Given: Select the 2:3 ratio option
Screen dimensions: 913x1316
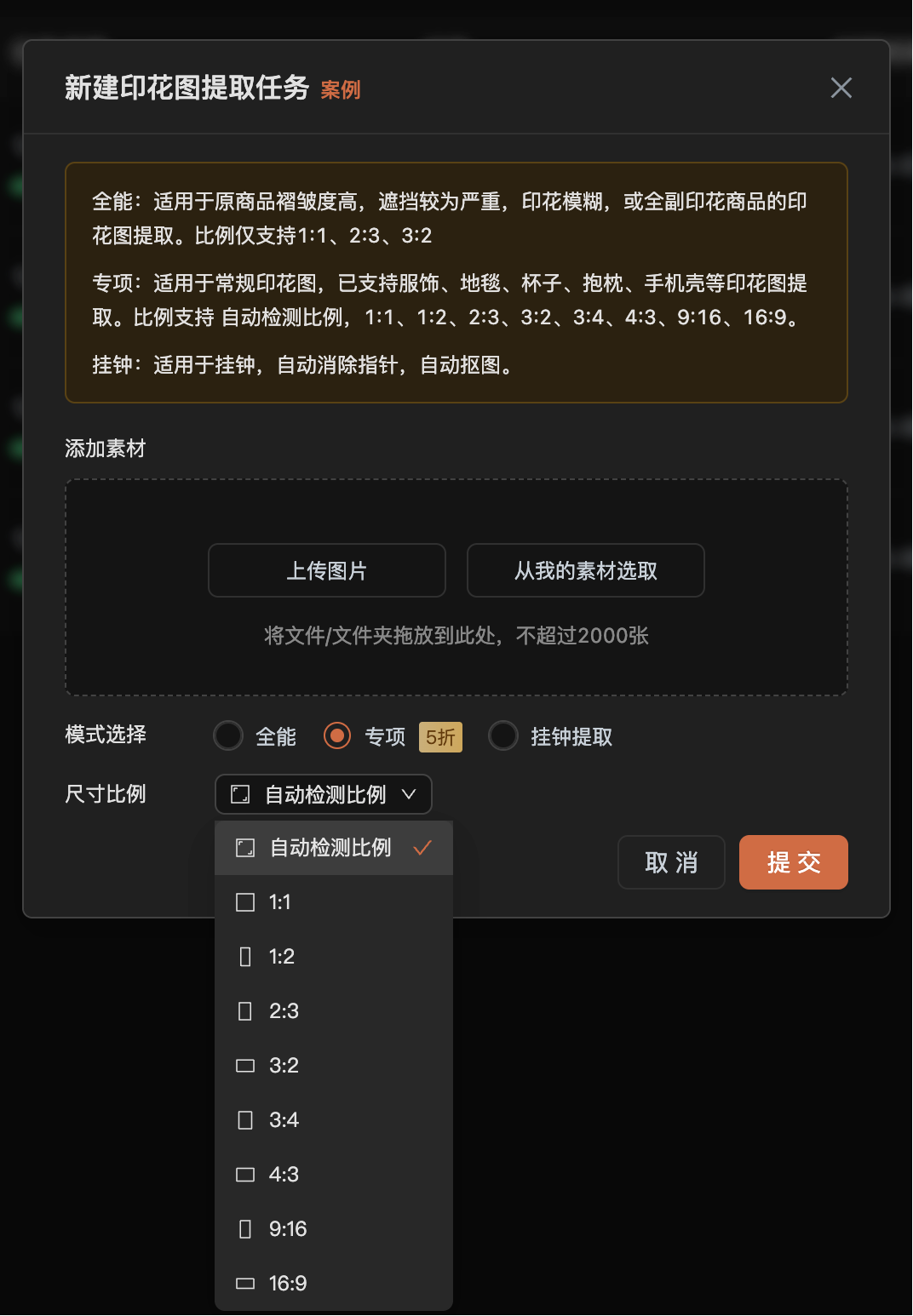Looking at the screenshot, I should (334, 1011).
